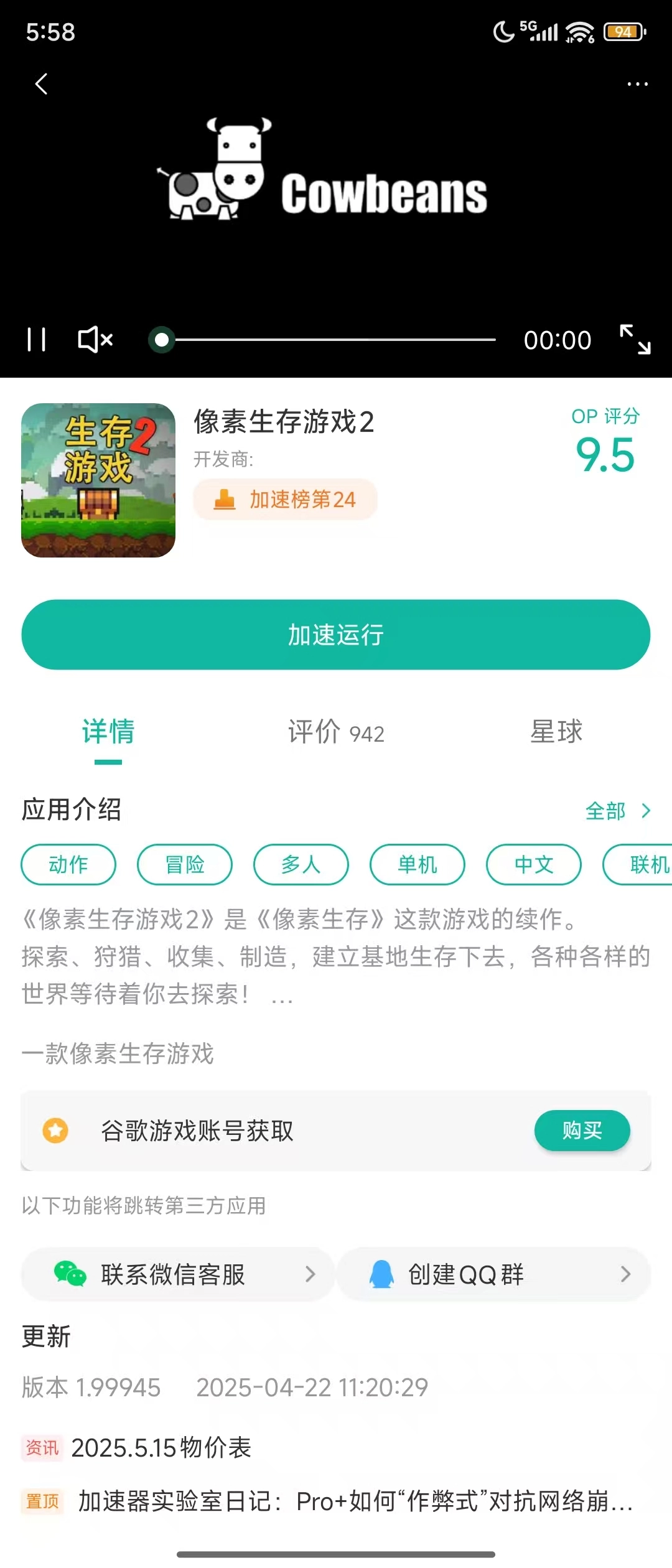Open the more options (...) icon top right
672x1568 pixels.
636,84
